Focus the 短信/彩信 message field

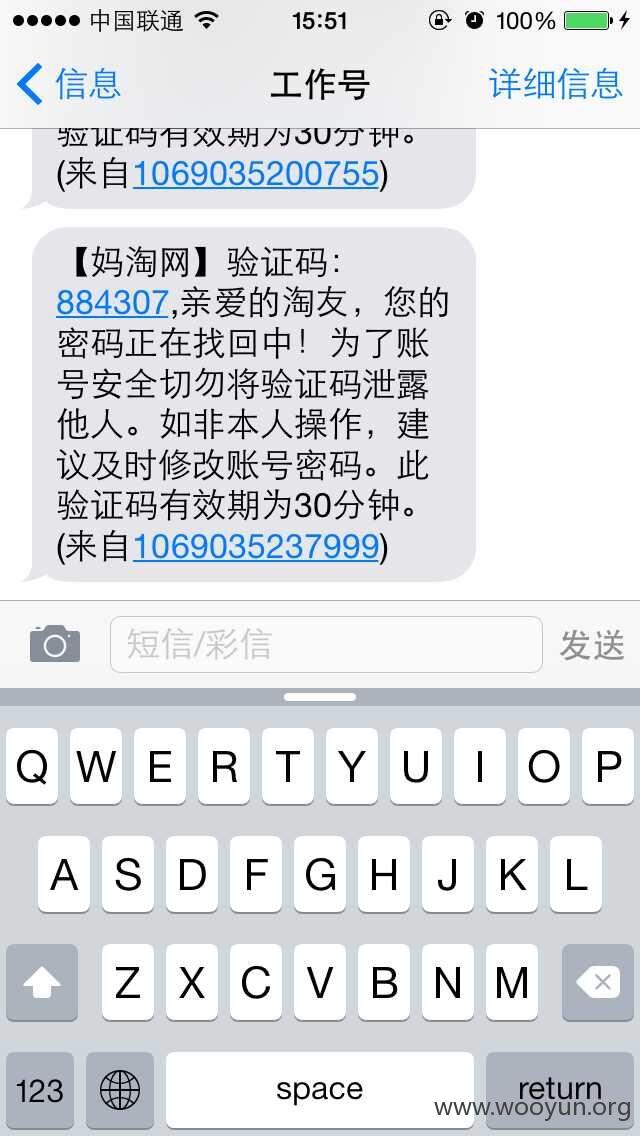pyautogui.click(x=326, y=644)
